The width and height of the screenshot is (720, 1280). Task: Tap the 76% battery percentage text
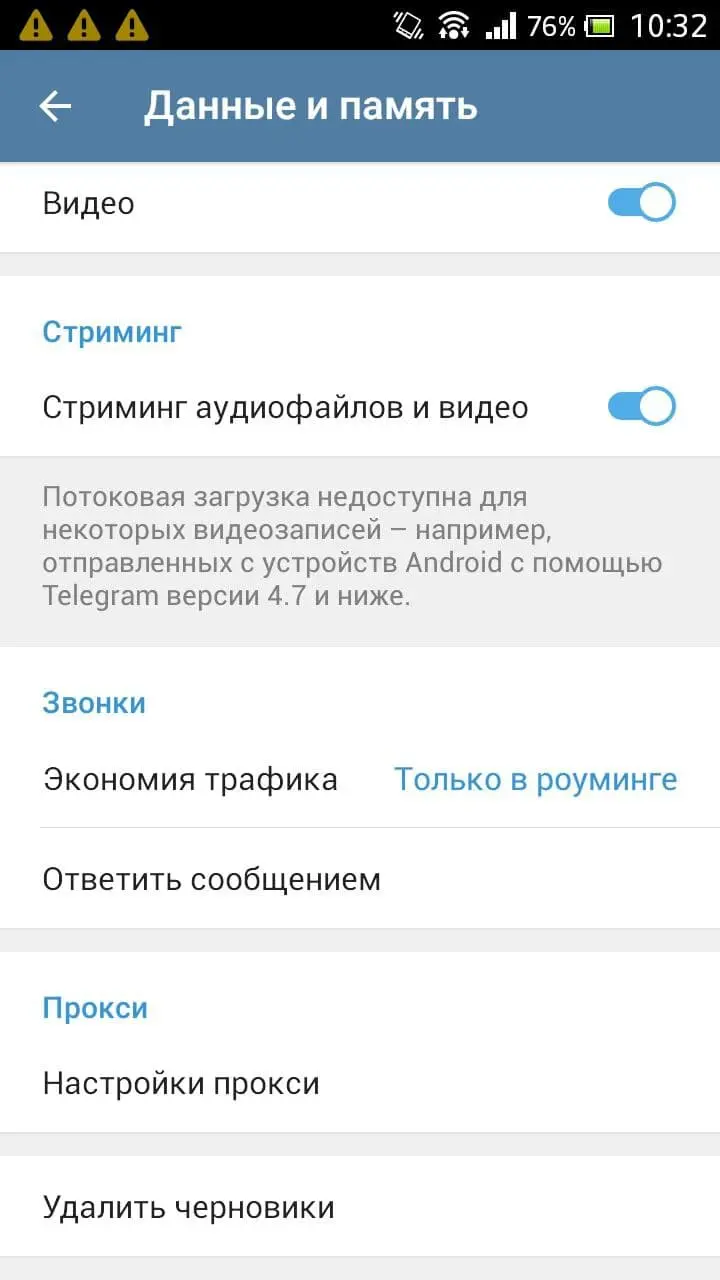click(x=552, y=25)
